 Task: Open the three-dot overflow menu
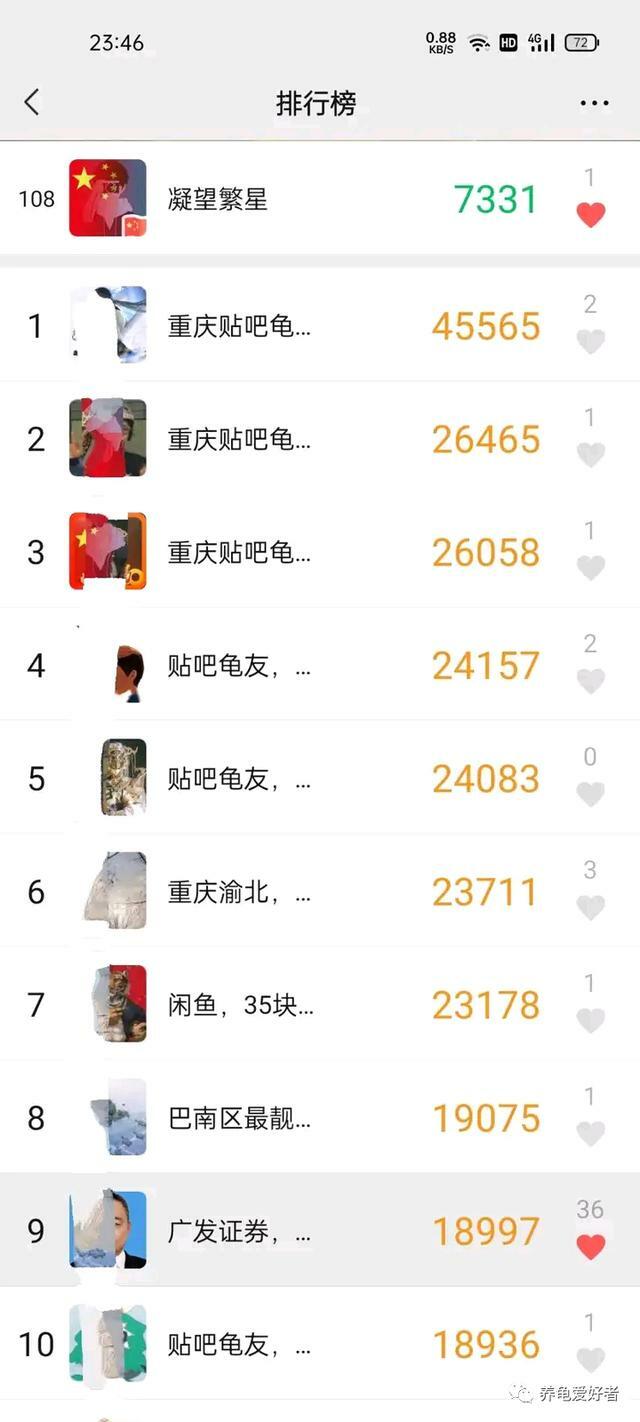click(594, 103)
